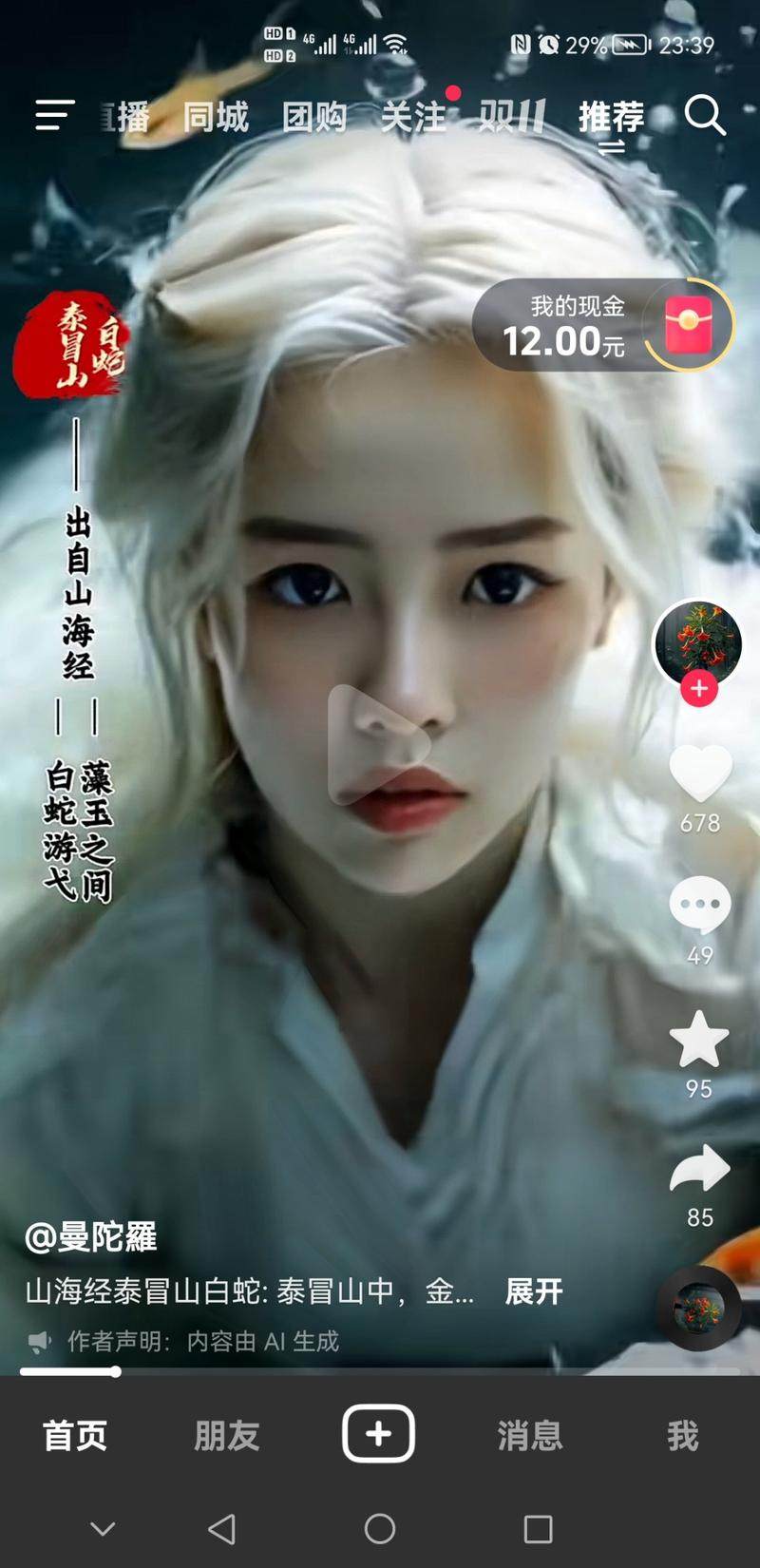Favorite this video with the star
Screen dimensions: 760x1568
click(x=699, y=1039)
